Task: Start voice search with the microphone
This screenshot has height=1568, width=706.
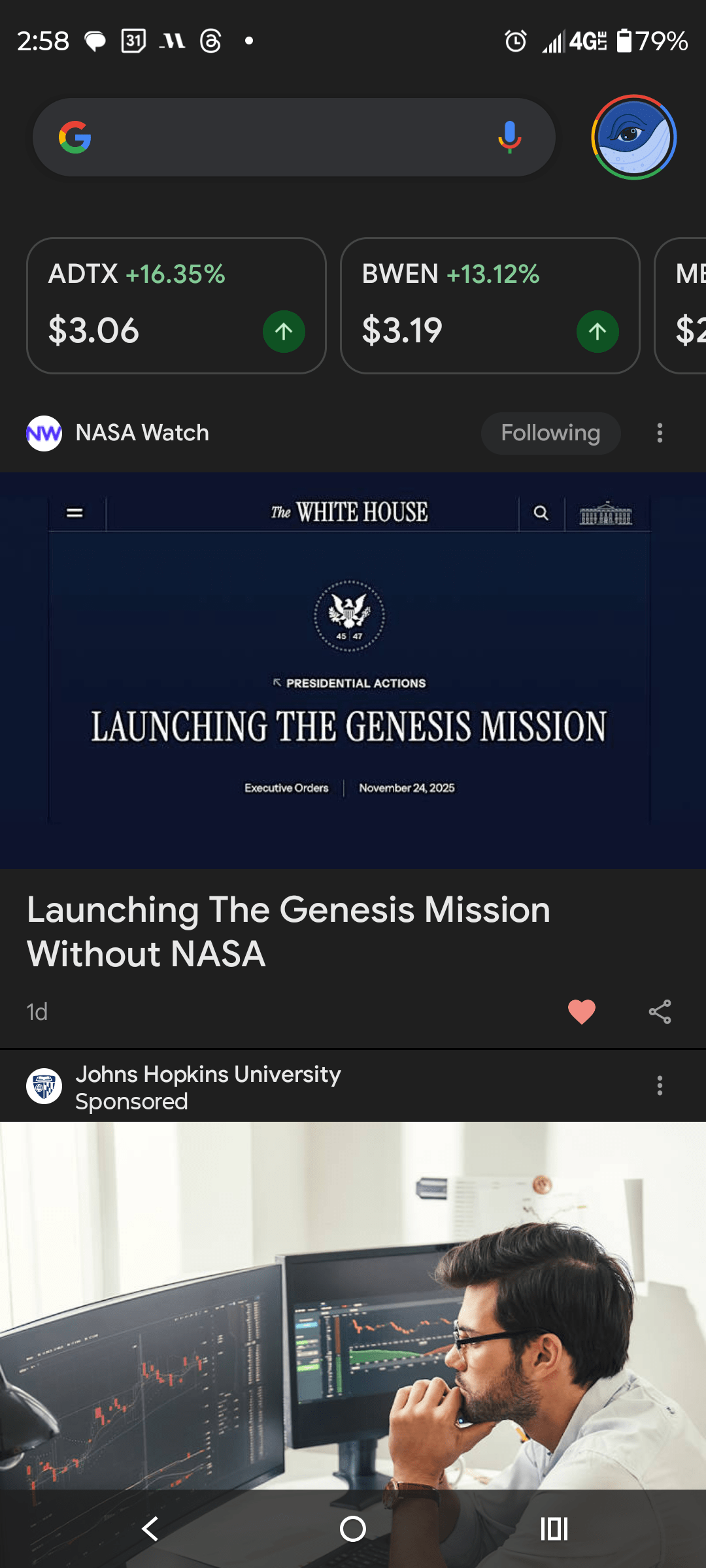Action: (509, 137)
